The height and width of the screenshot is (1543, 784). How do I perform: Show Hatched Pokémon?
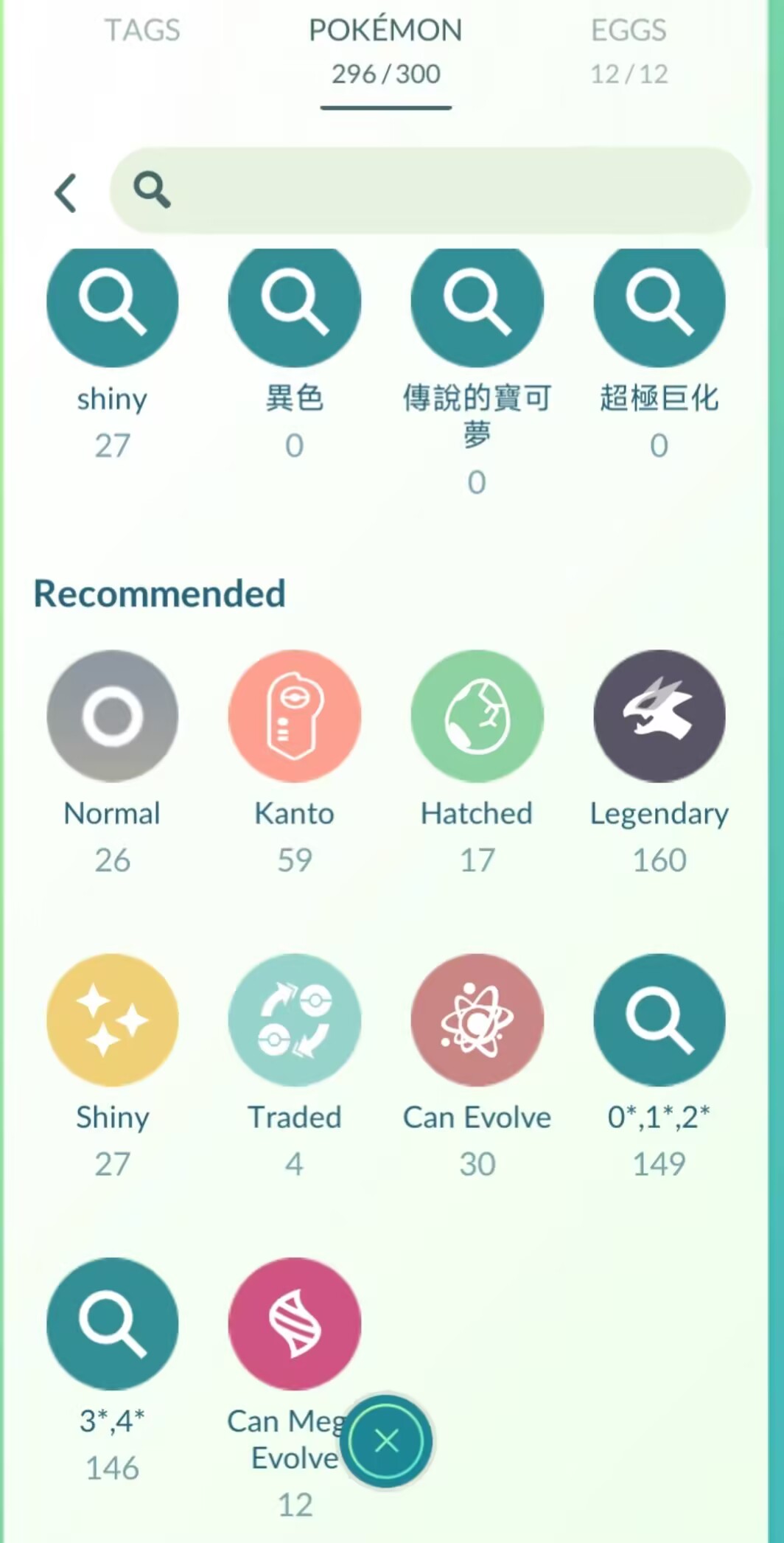pos(477,716)
